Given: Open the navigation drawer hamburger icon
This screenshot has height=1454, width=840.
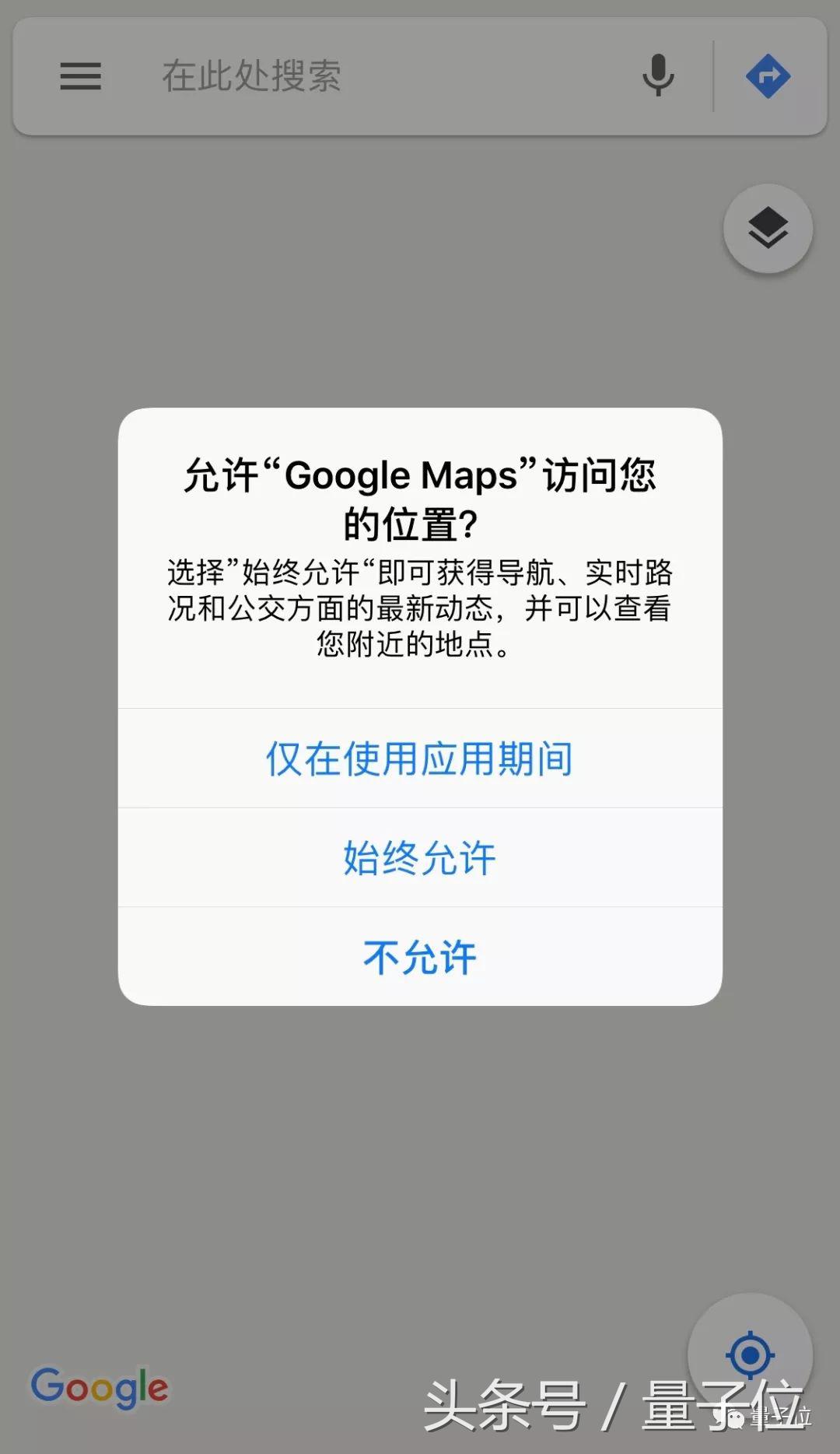Looking at the screenshot, I should tap(80, 77).
